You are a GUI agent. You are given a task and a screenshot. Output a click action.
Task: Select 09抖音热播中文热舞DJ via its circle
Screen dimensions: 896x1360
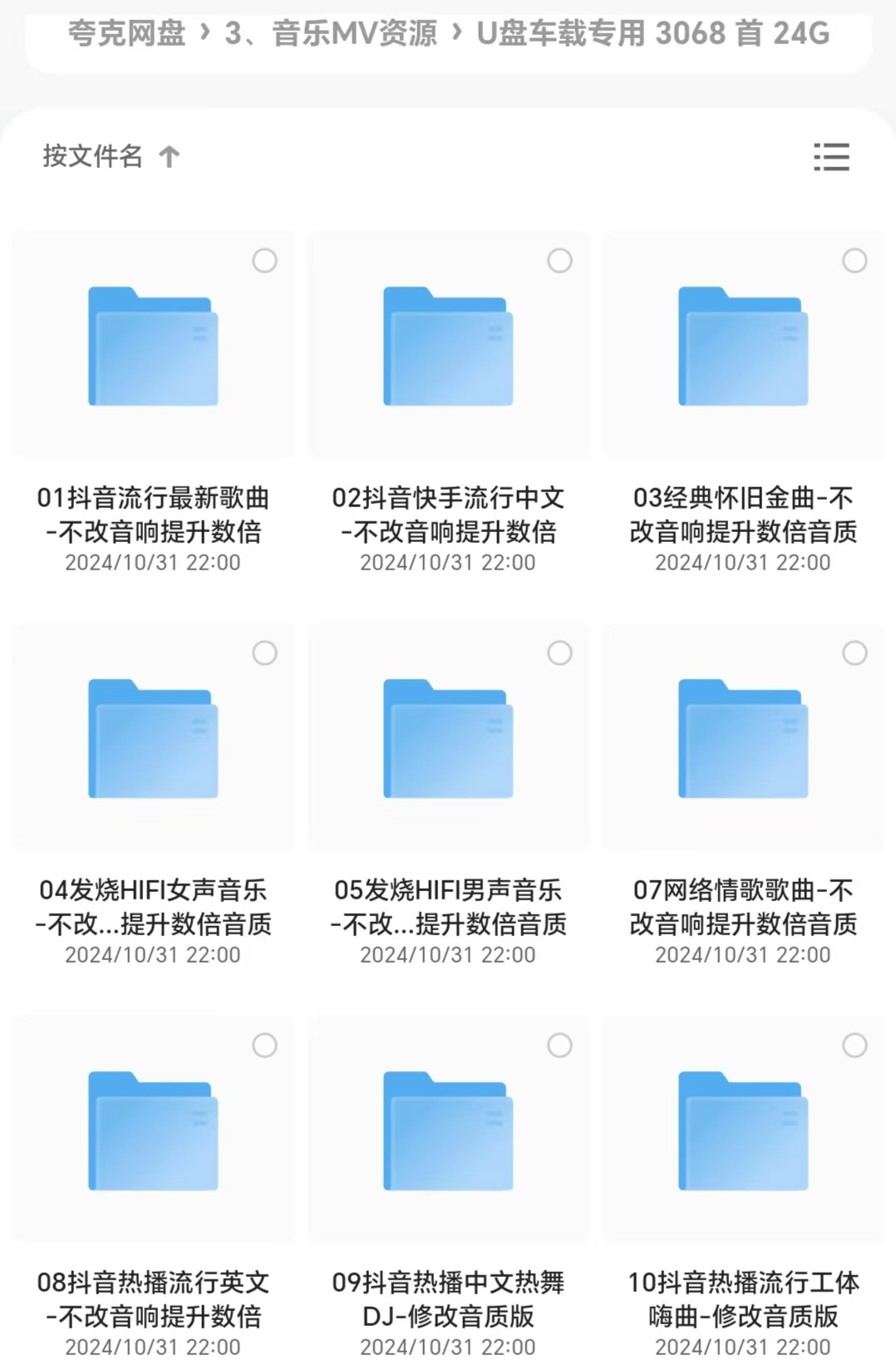pos(559,1046)
